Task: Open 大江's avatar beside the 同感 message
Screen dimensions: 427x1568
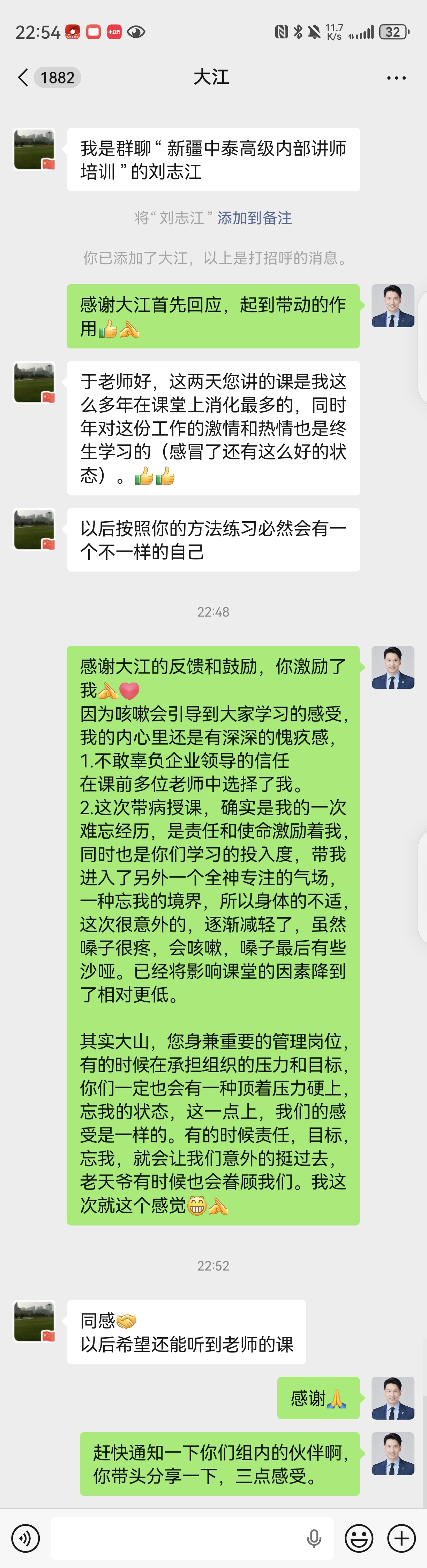Action: (x=34, y=1322)
